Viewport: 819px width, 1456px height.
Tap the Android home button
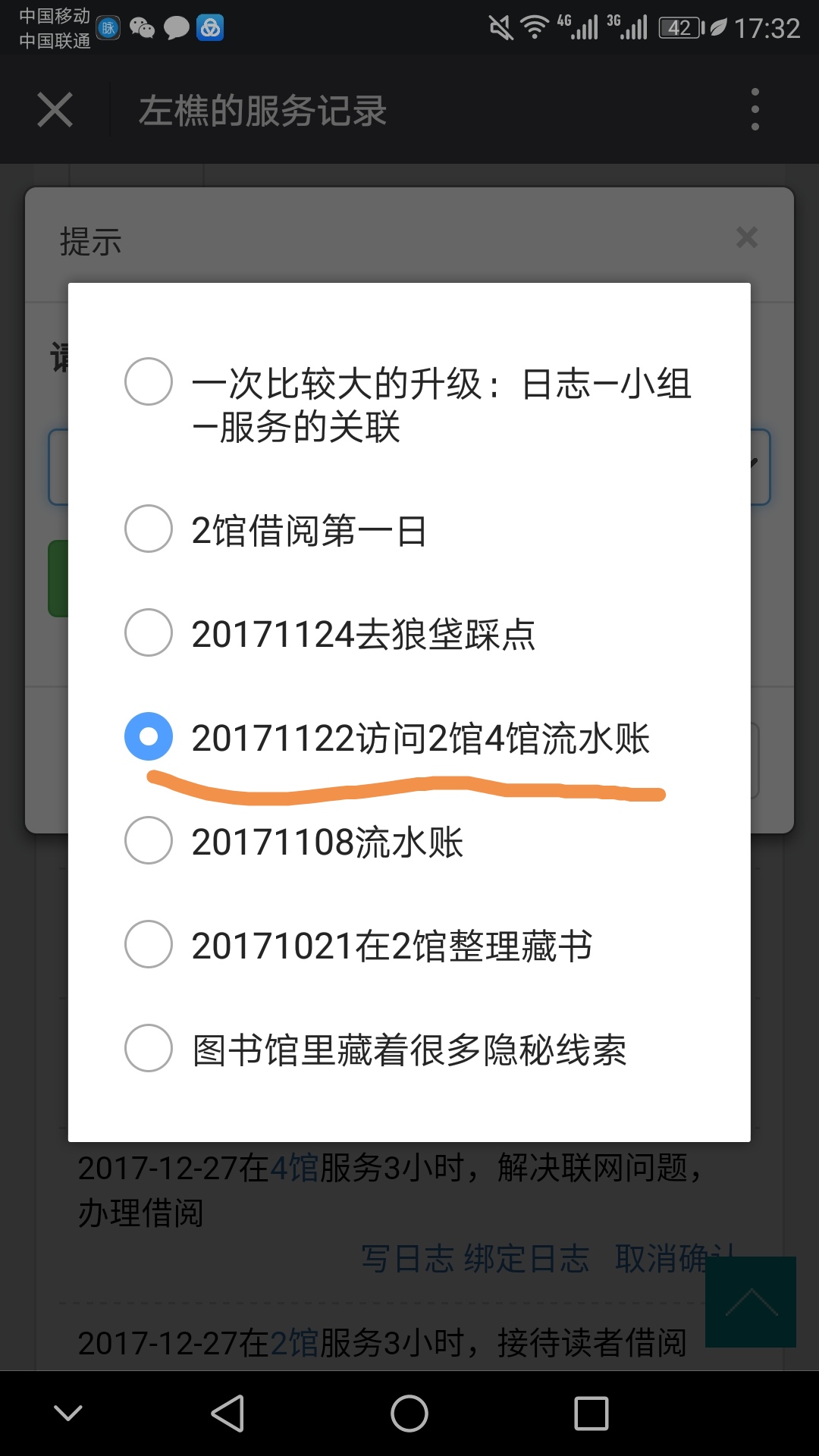(409, 1414)
